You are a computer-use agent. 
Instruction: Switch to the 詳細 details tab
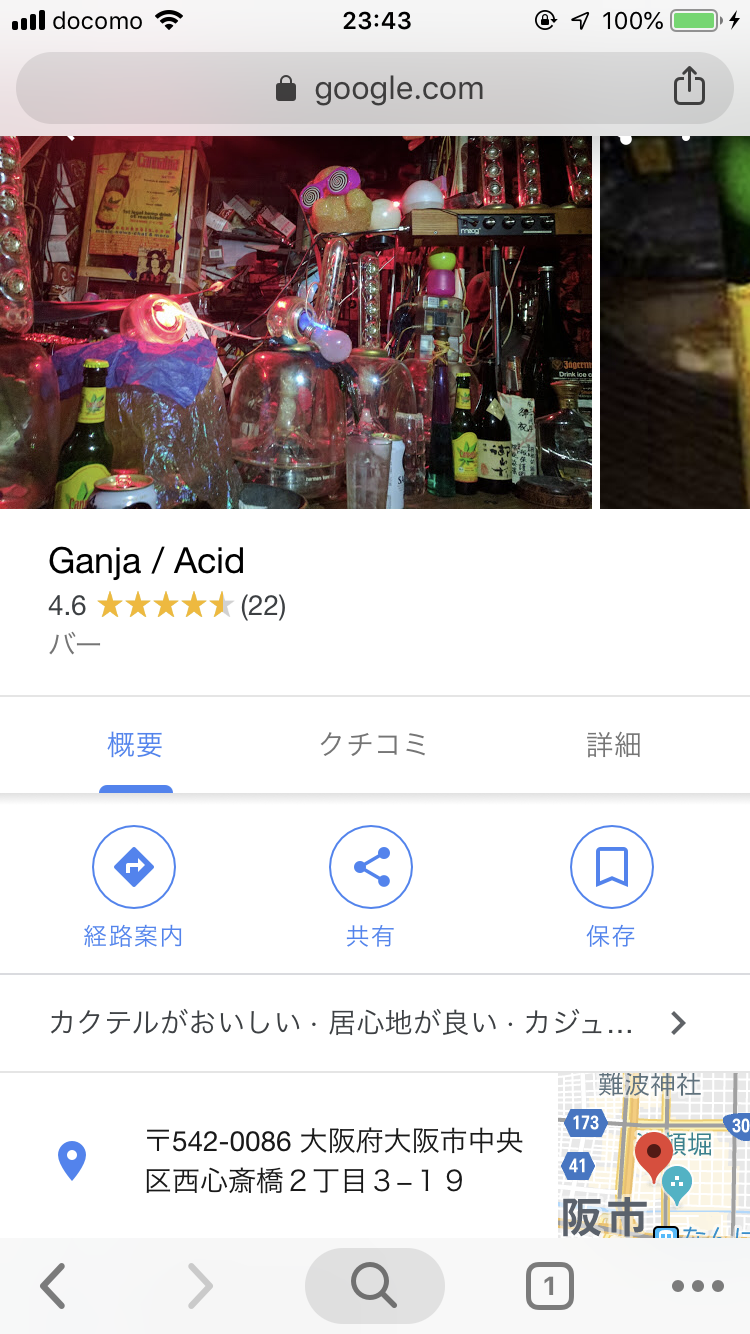[x=613, y=745]
